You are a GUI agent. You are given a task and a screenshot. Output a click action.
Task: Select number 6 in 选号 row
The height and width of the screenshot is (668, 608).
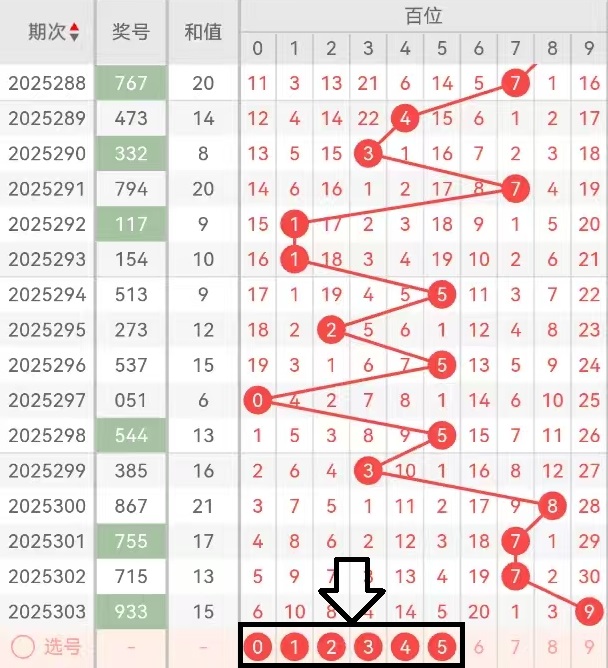point(478,648)
